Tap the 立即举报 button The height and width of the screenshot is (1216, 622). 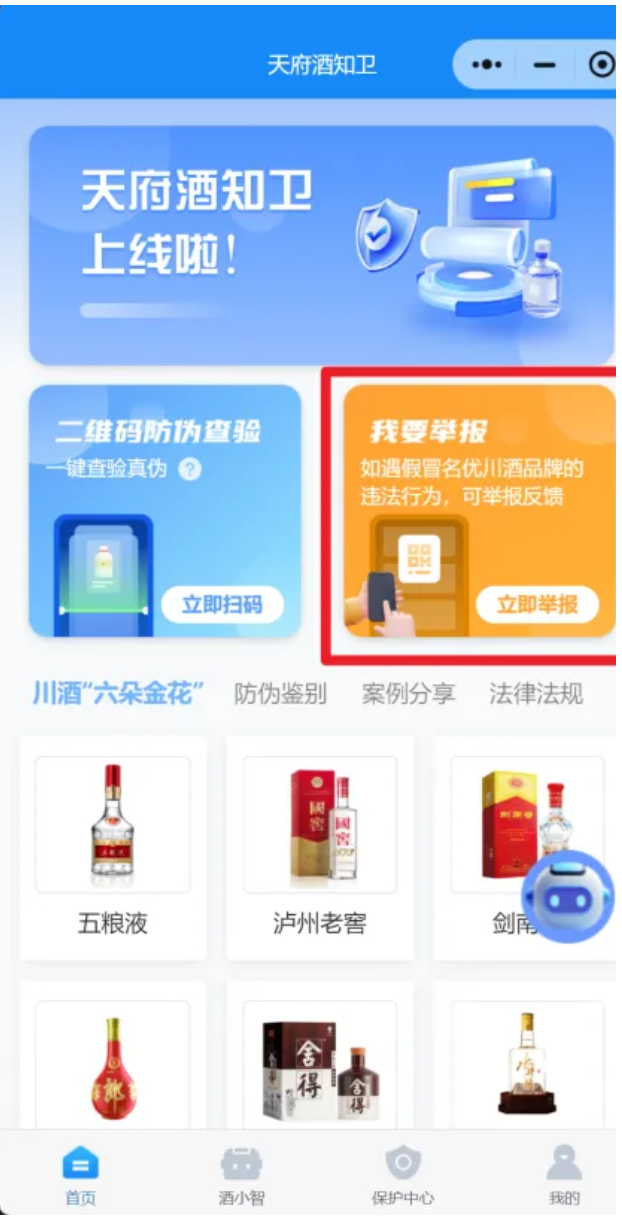click(537, 604)
